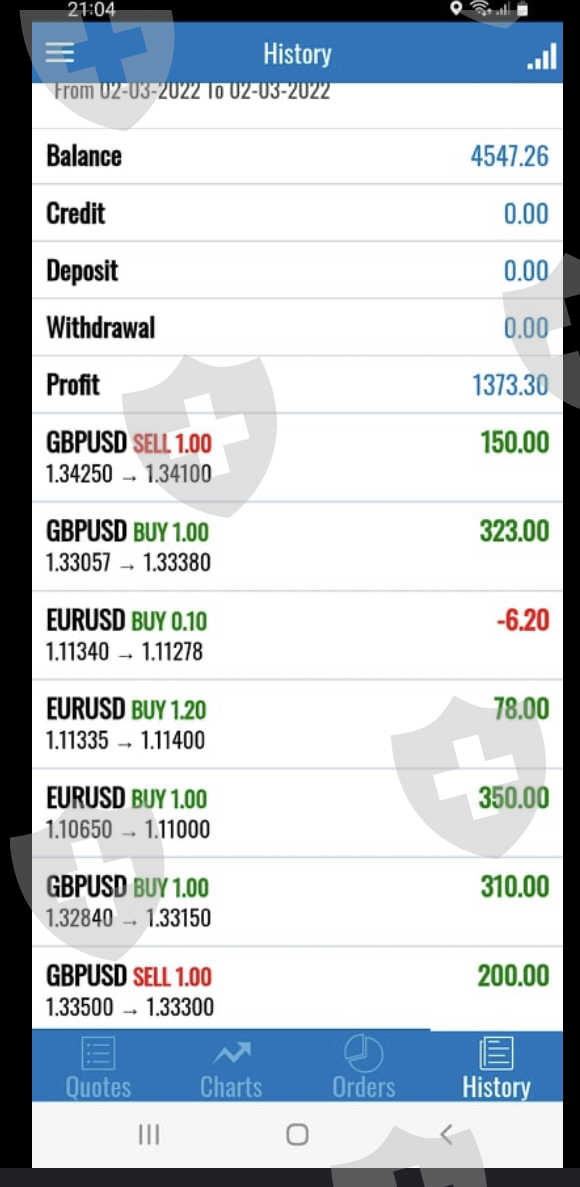Open the GBPUSD sell trade with 150.00 profit

(298, 457)
